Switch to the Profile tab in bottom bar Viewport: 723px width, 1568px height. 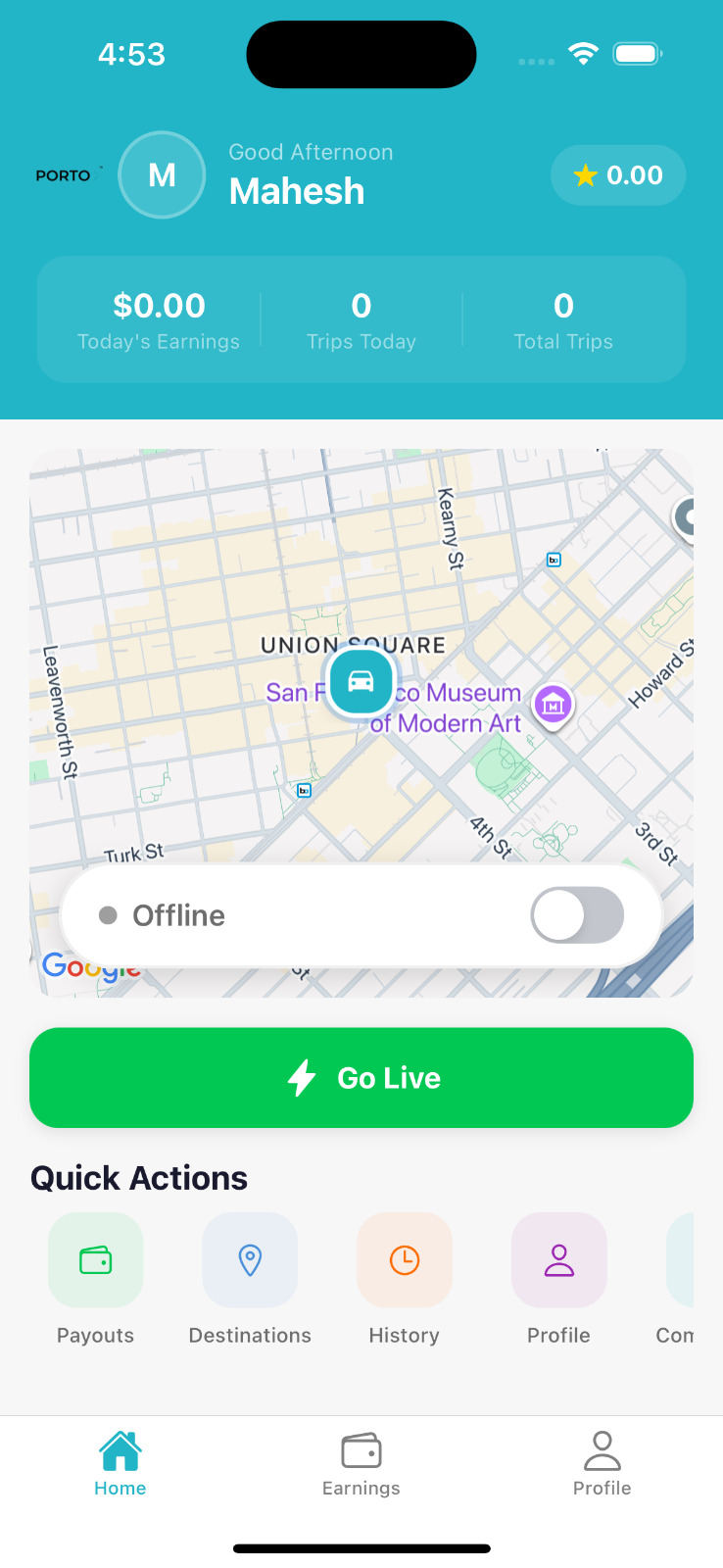click(x=602, y=1464)
